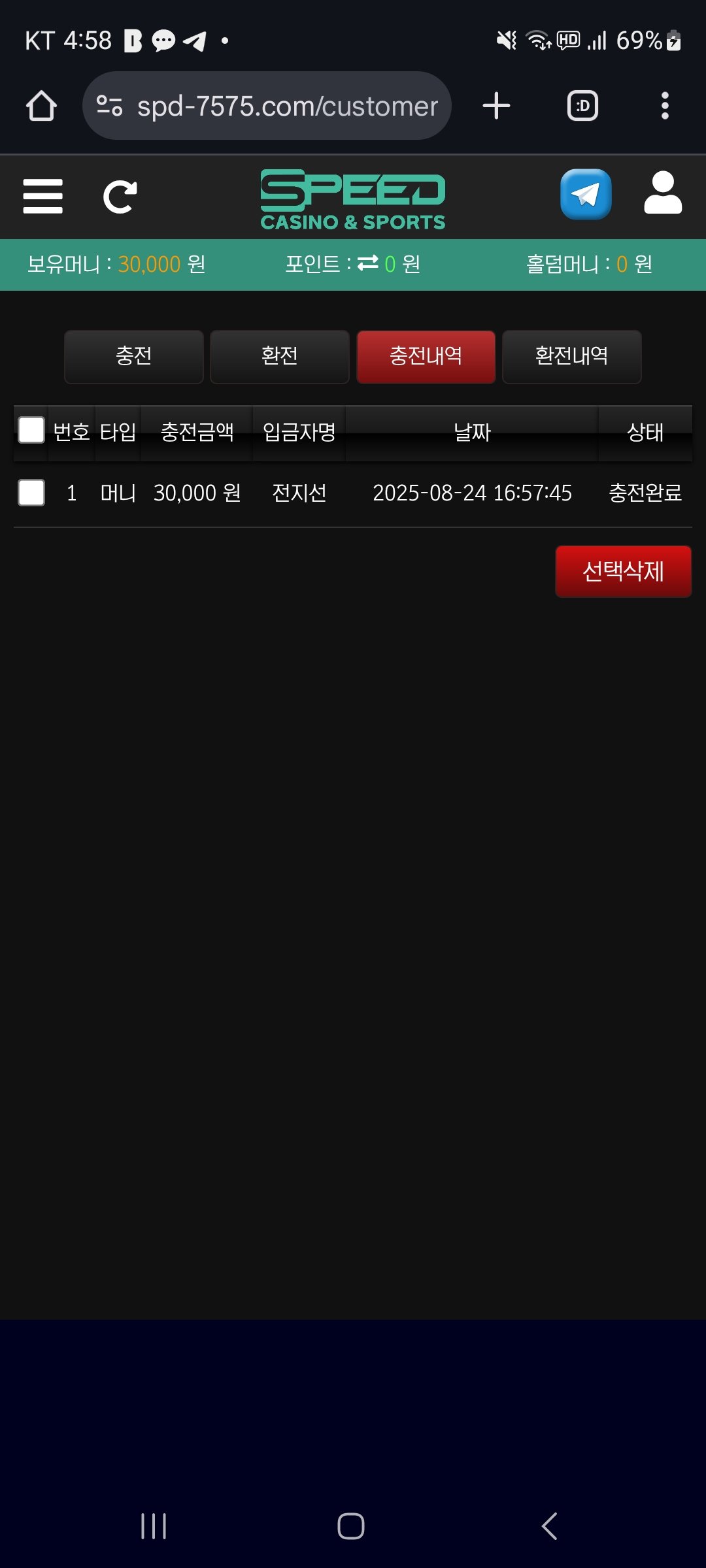The width and height of the screenshot is (706, 1568).
Task: Open the Telegram support icon
Action: [x=586, y=195]
